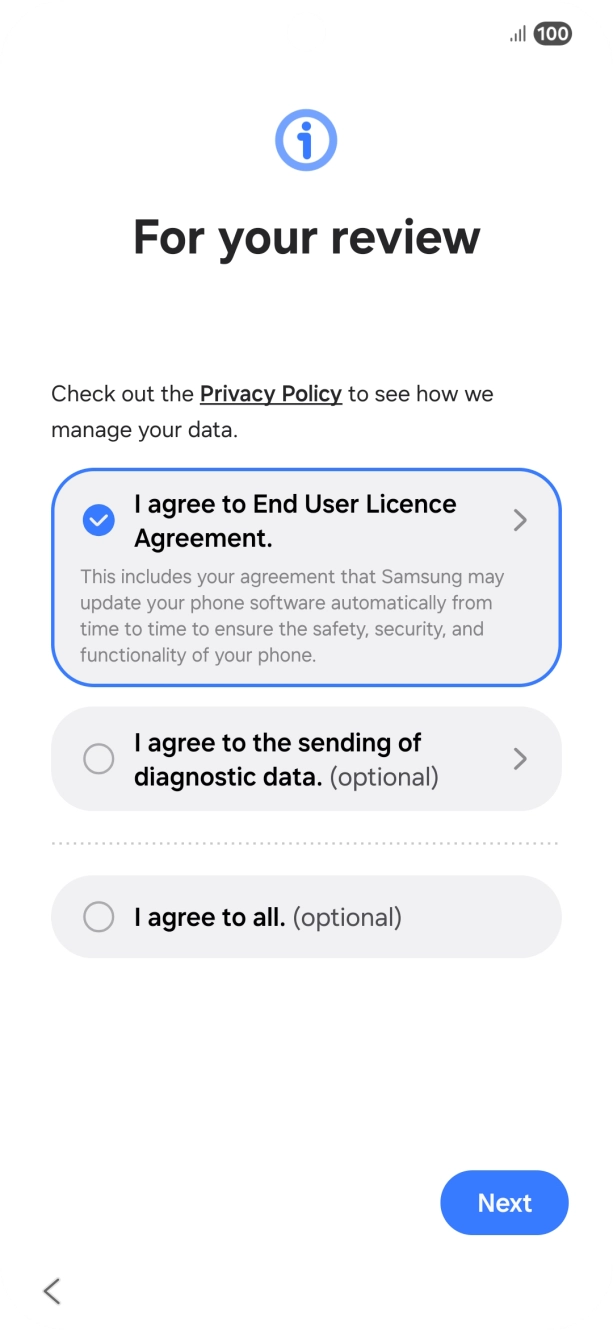Expand End User Licence Agreement details chevron
613x1330 pixels.
pyautogui.click(x=519, y=520)
